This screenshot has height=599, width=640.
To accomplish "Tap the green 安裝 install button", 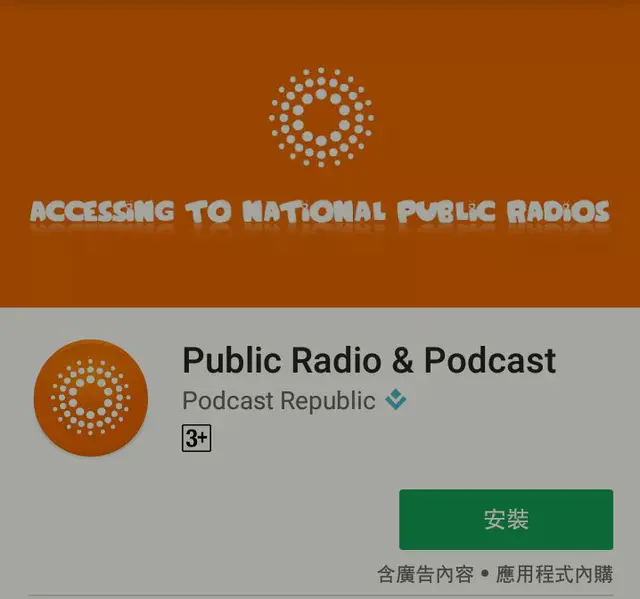I will 505,519.
